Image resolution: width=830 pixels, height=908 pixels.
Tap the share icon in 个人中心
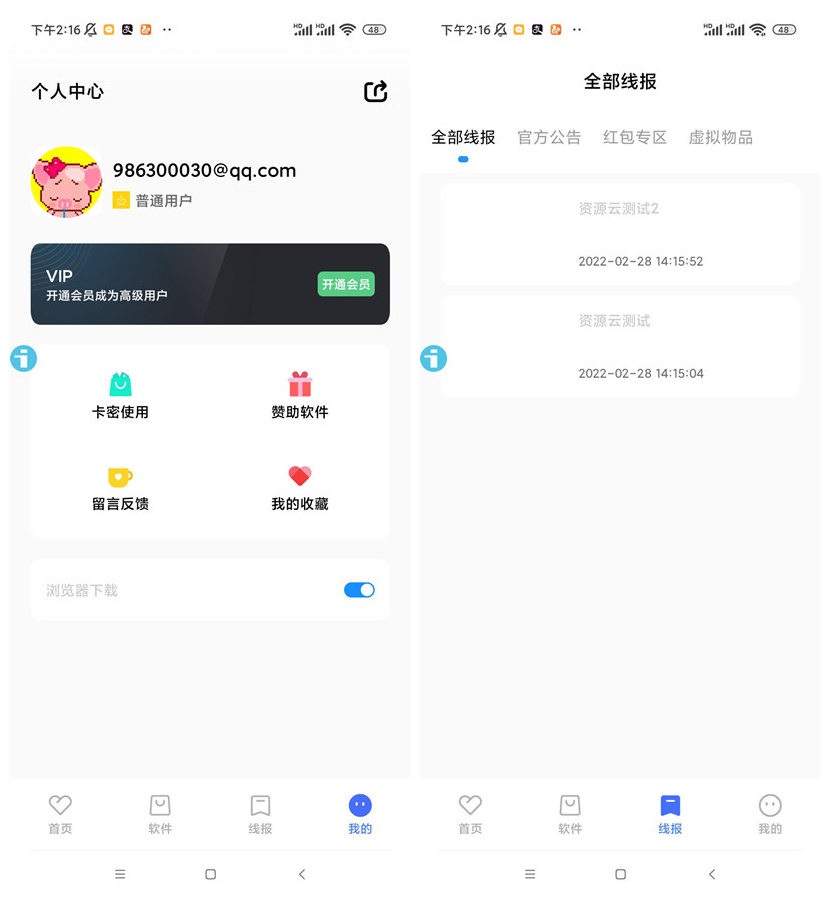coord(375,91)
